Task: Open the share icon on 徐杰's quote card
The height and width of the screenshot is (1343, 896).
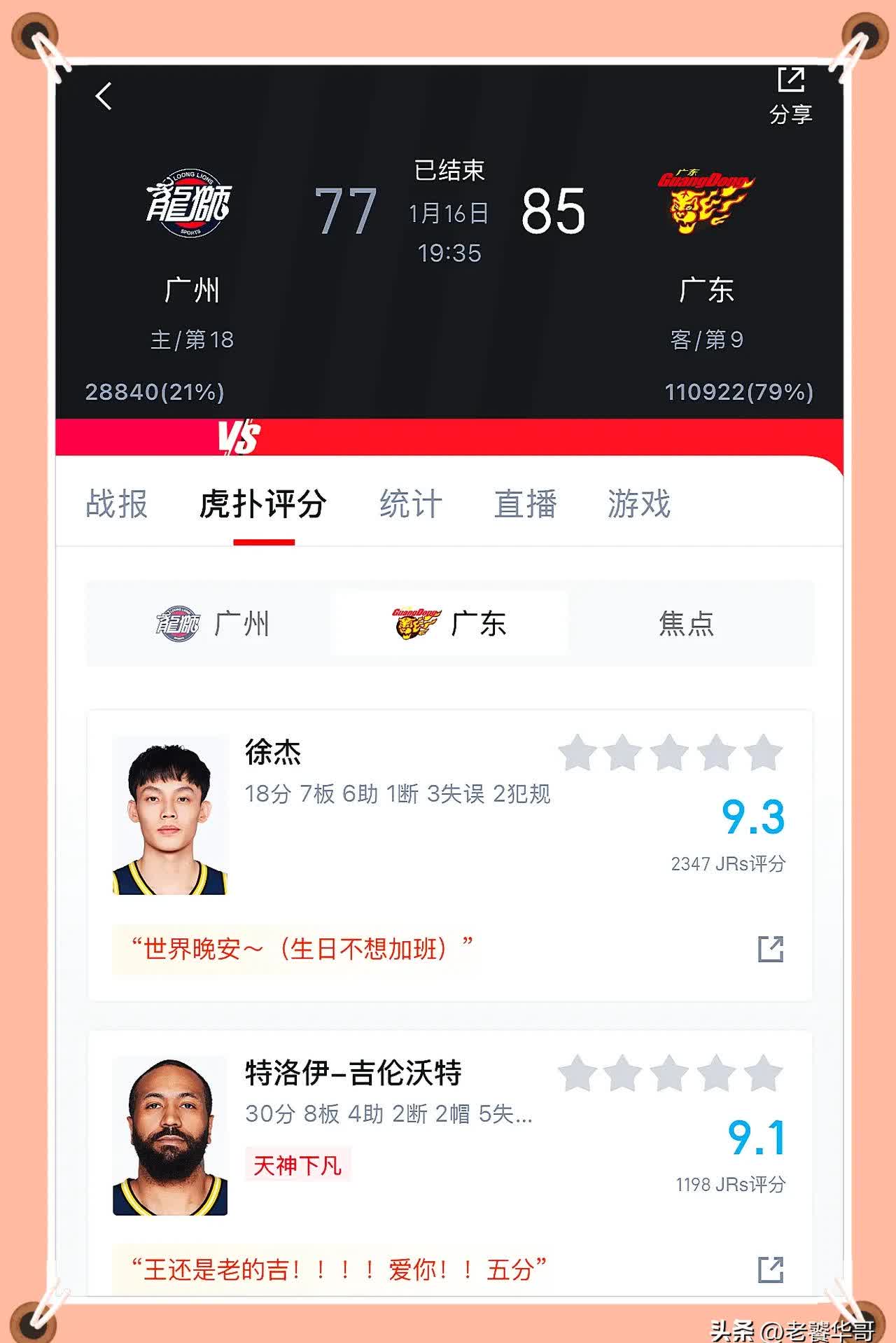Action: tap(772, 949)
